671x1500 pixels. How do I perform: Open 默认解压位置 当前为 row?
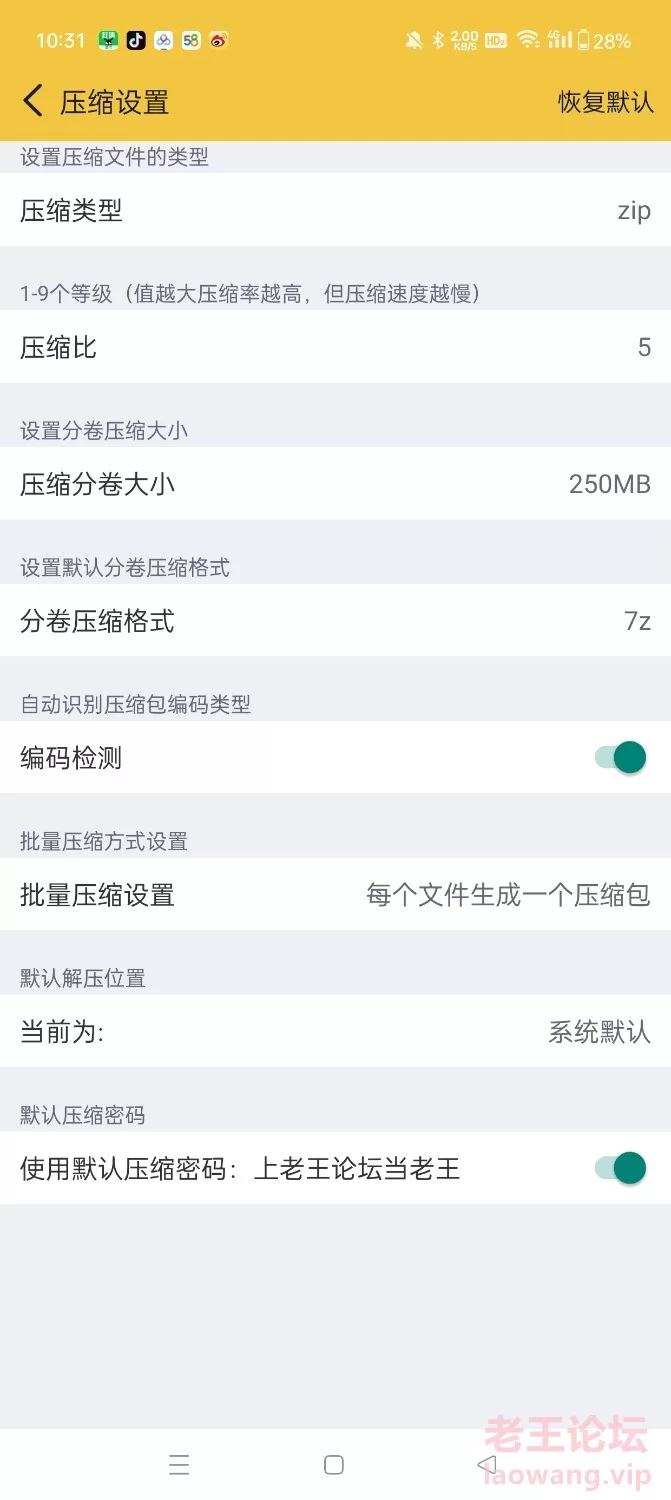[x=335, y=1031]
